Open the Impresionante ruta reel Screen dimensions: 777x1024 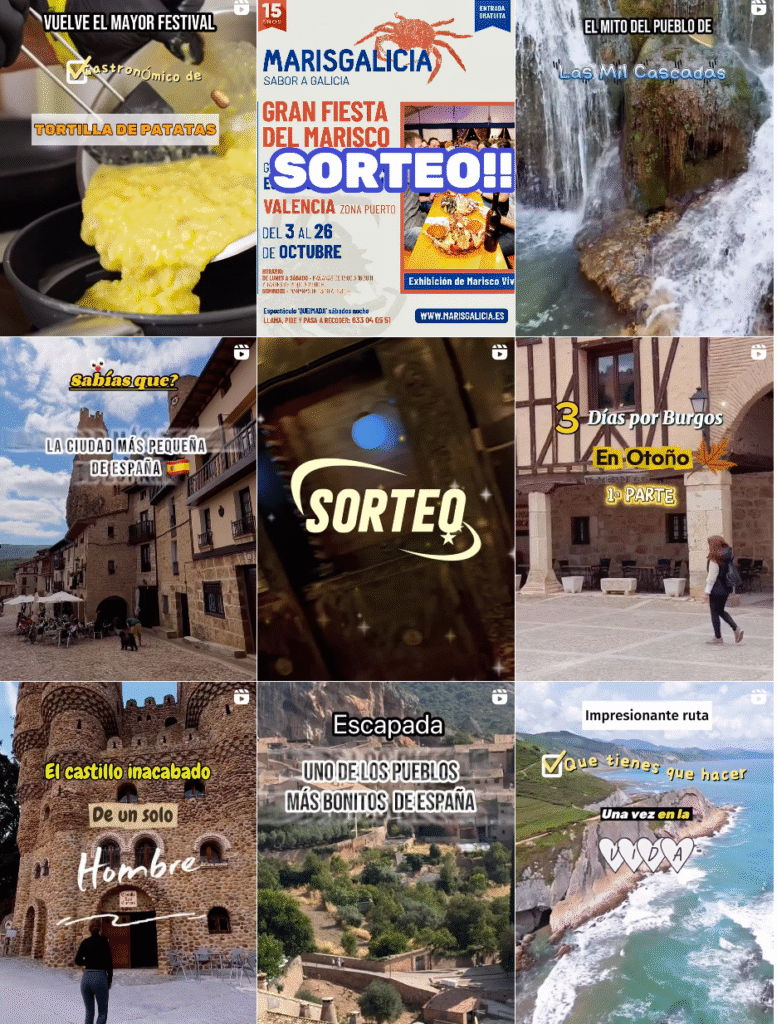(x=645, y=853)
